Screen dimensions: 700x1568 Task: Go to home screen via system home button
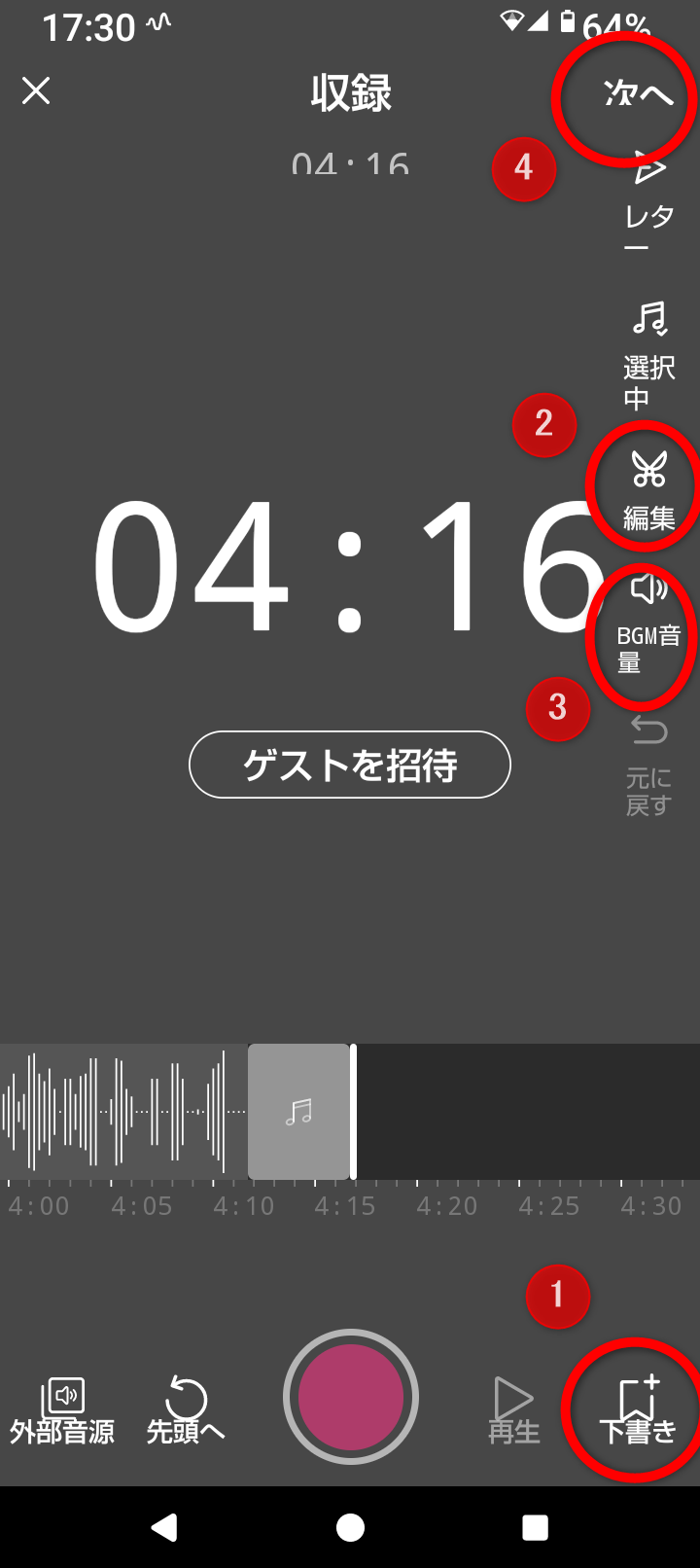point(350,1527)
